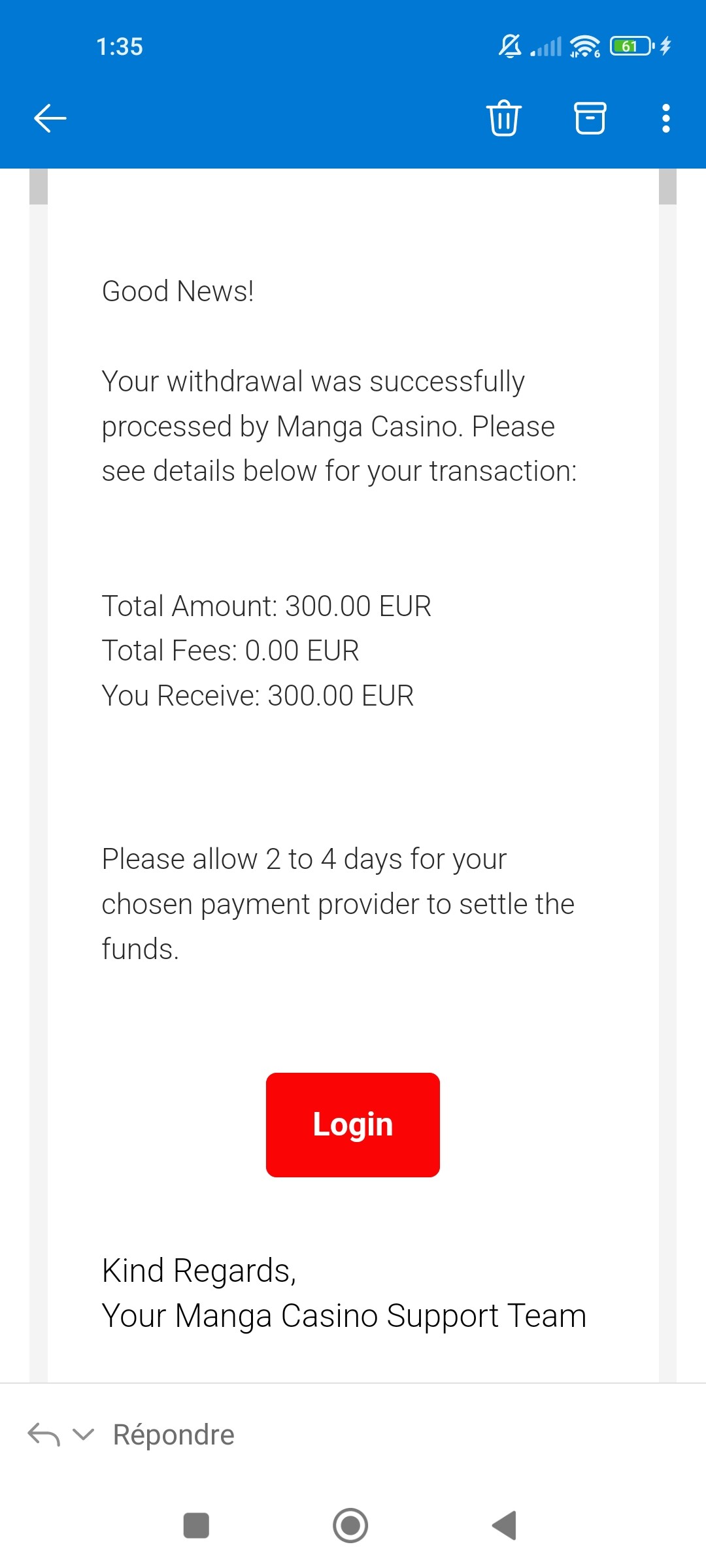Open recent apps

pos(196,1526)
